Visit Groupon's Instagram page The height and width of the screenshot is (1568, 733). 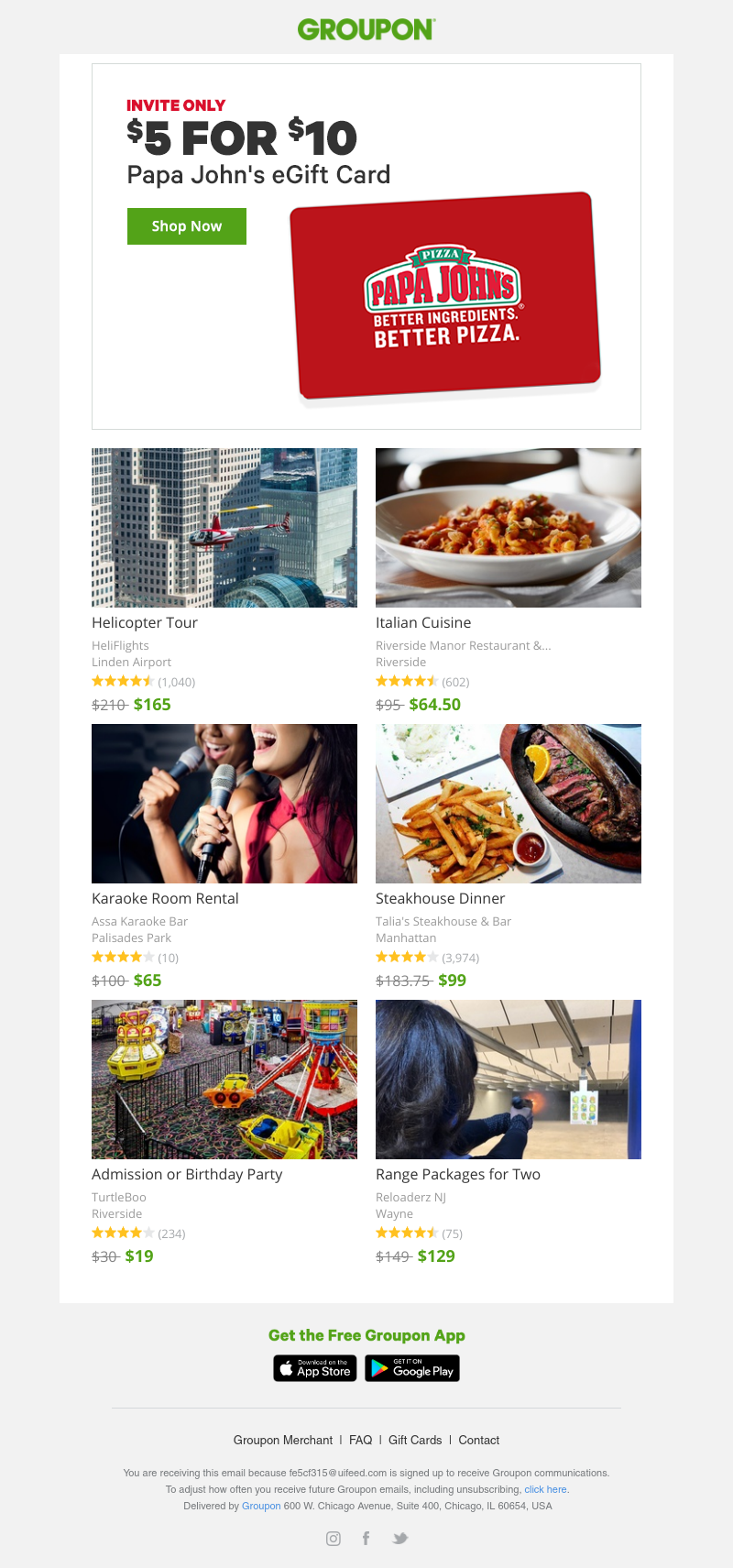point(334,1539)
